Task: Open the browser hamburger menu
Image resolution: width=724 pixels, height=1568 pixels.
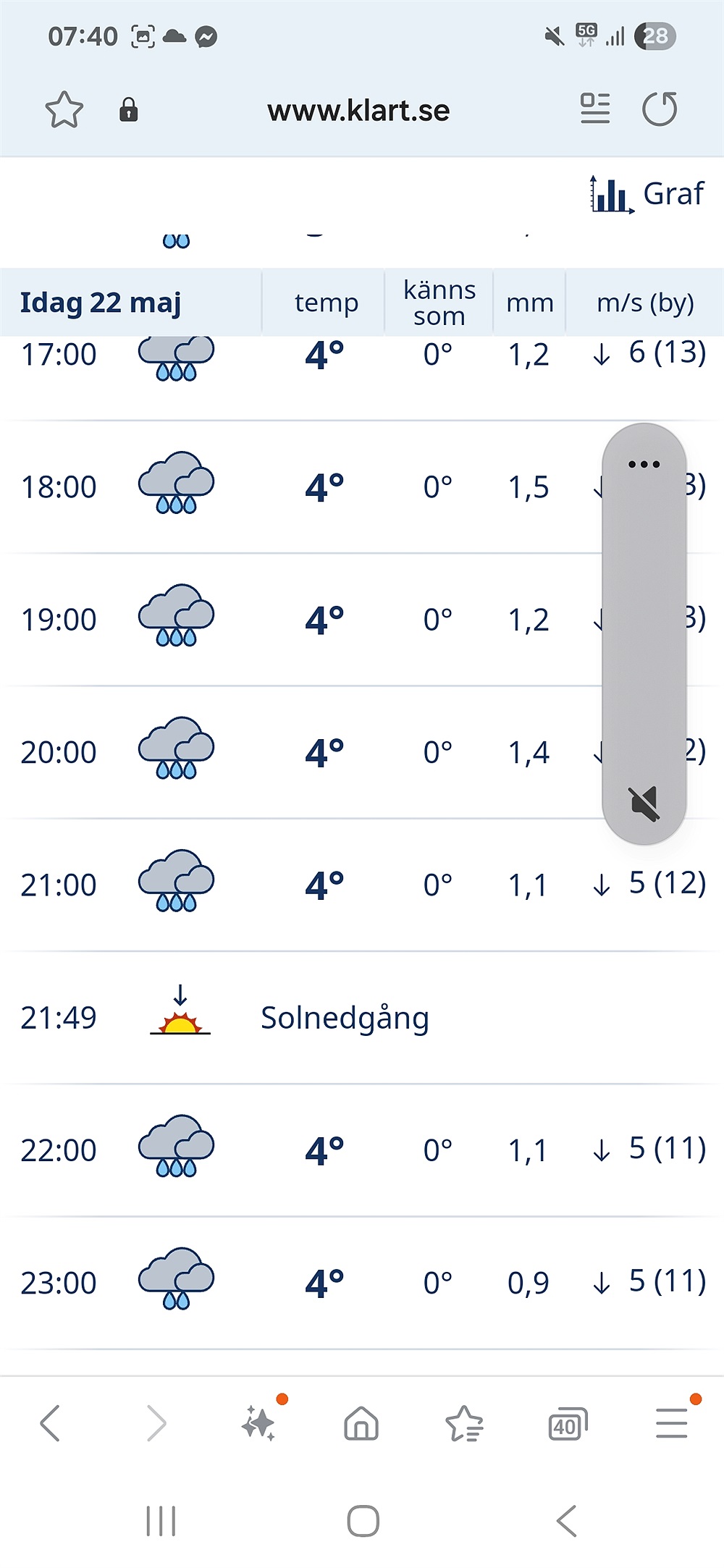Action: point(671,1424)
